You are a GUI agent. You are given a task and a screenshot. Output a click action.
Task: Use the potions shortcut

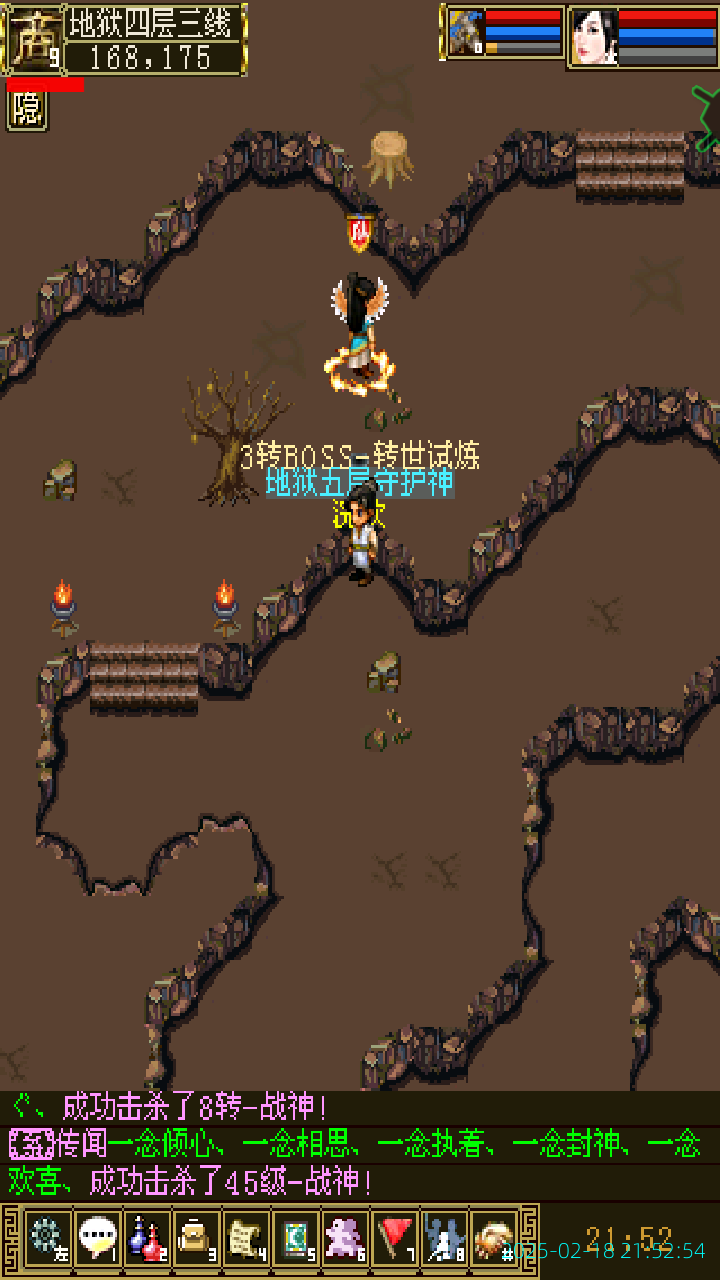coord(147,1240)
